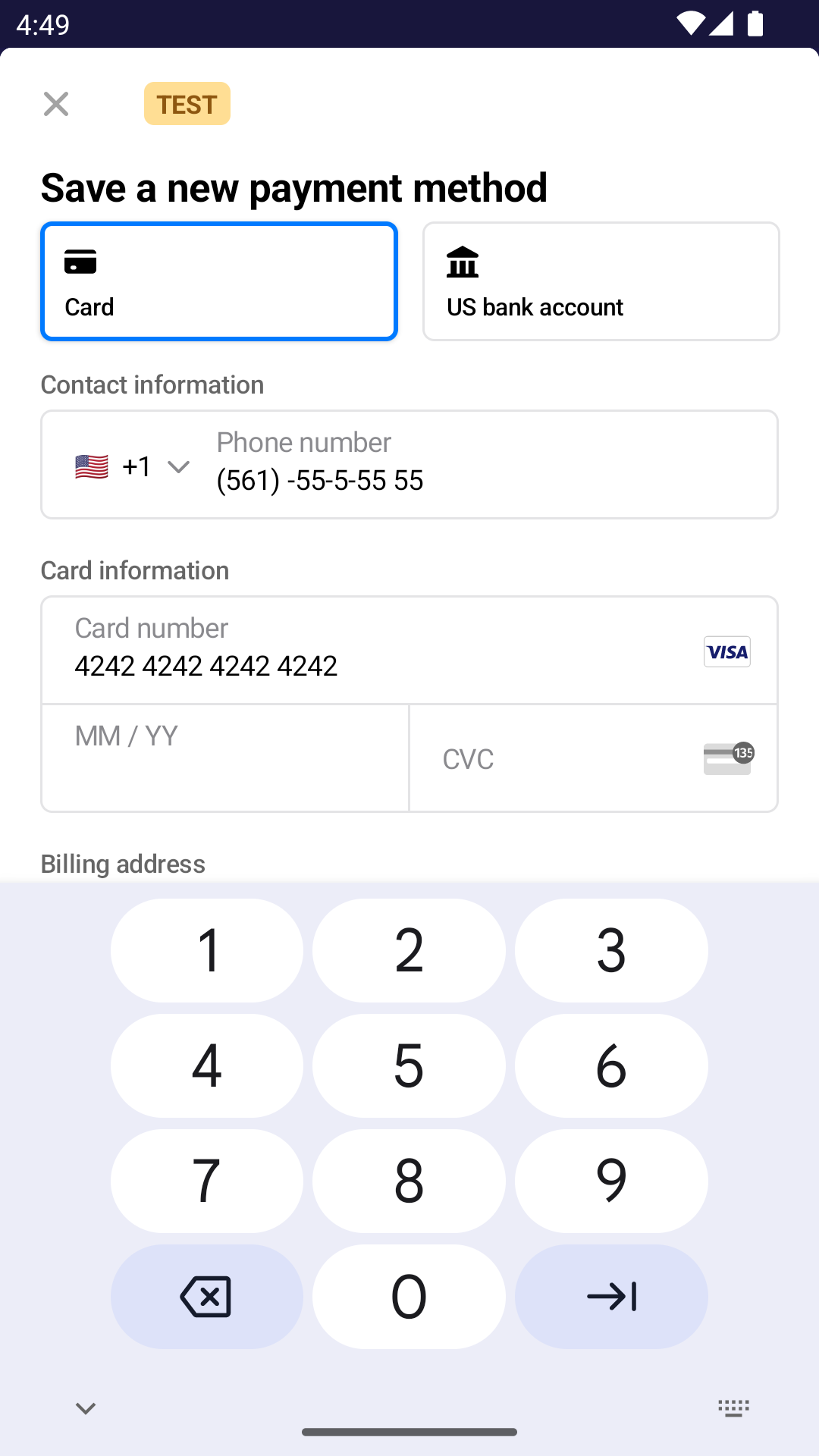Edit the Phone number field
The height and width of the screenshot is (1456, 819).
coord(485,466)
